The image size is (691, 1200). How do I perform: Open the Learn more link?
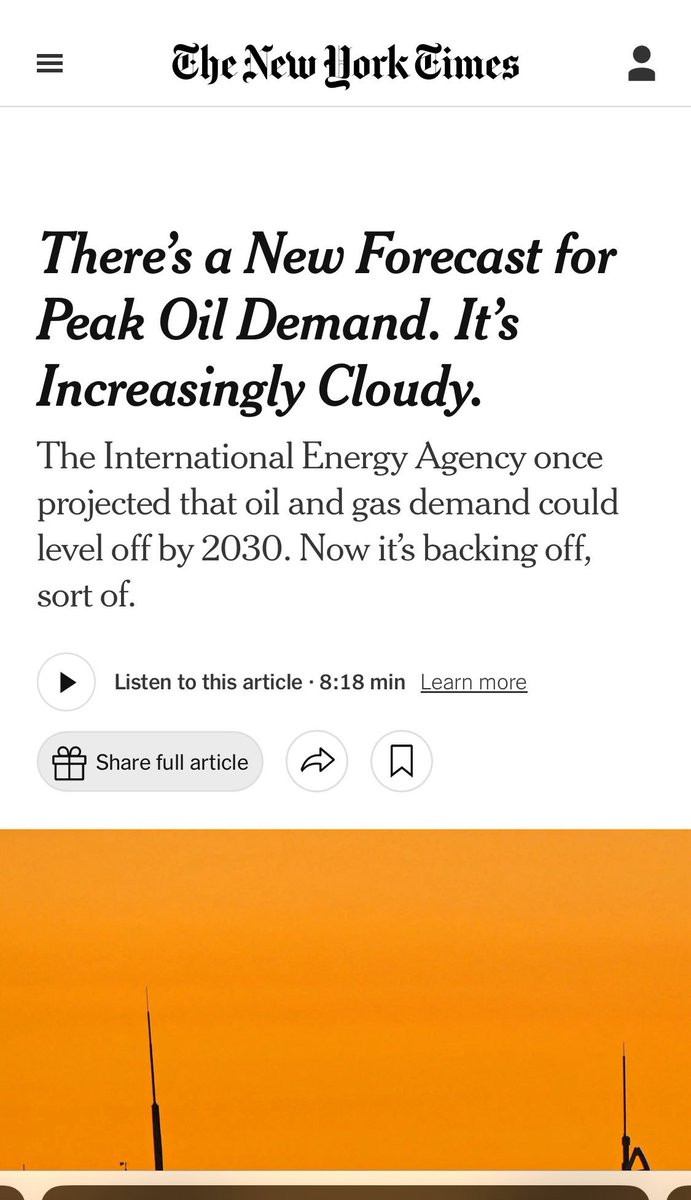click(473, 682)
